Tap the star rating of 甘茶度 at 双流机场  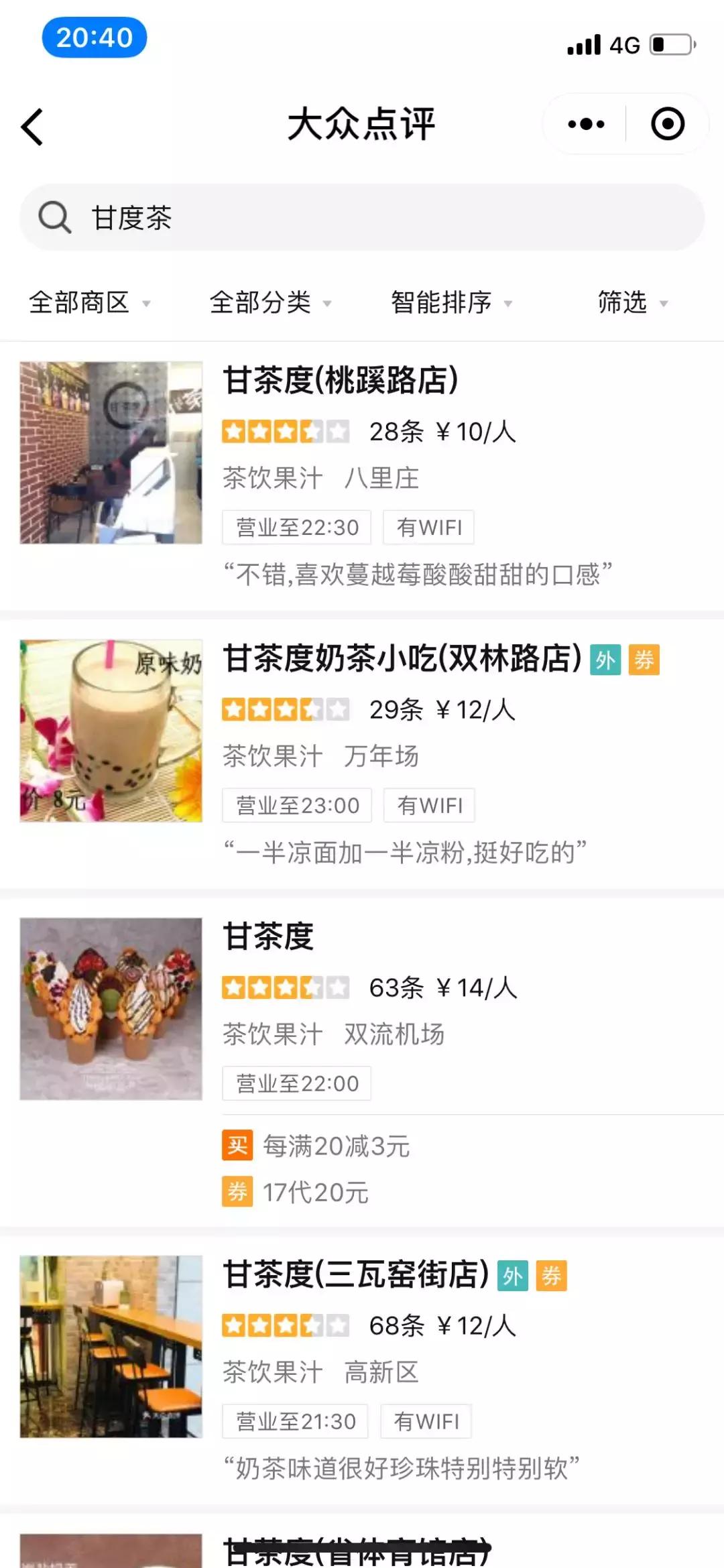coord(284,986)
